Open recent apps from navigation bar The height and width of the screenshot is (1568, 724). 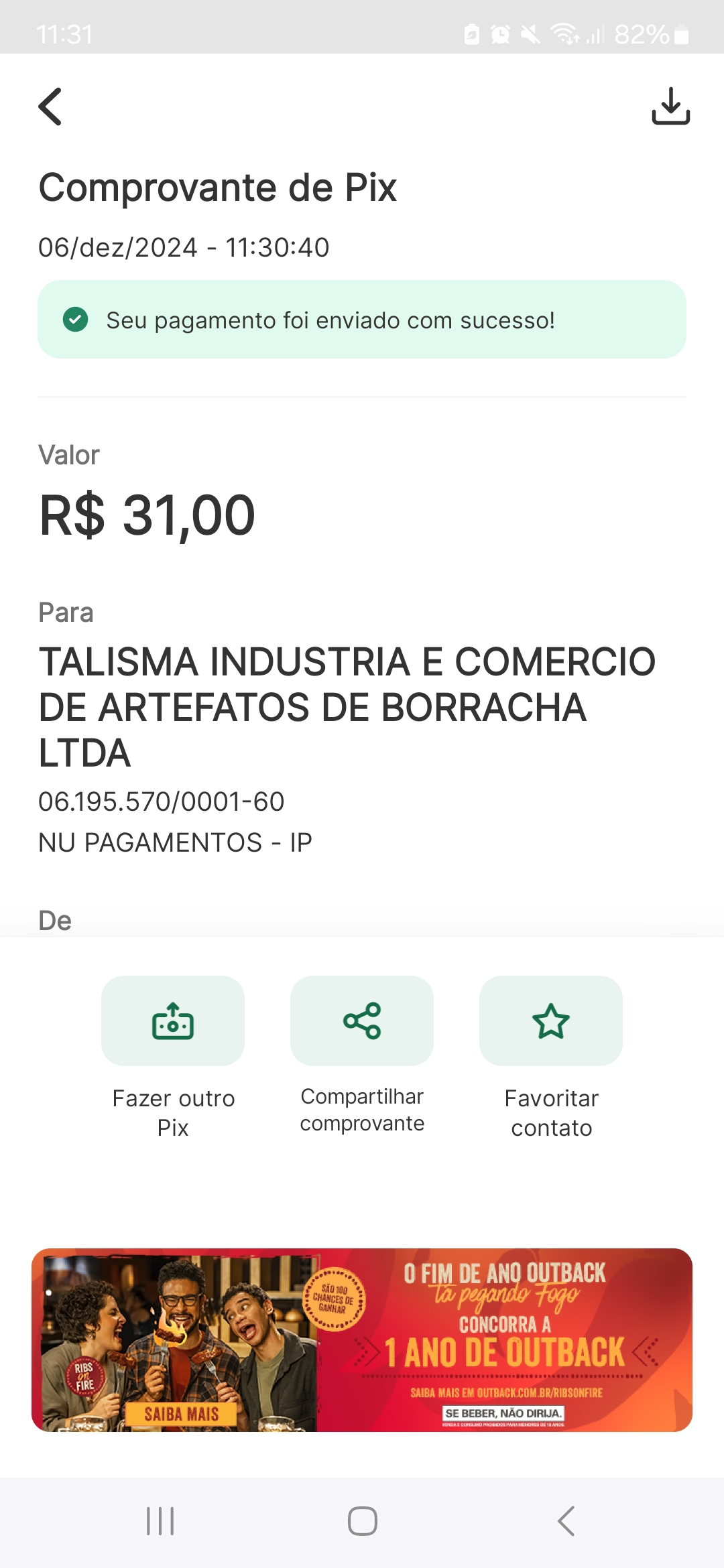pos(160,1521)
